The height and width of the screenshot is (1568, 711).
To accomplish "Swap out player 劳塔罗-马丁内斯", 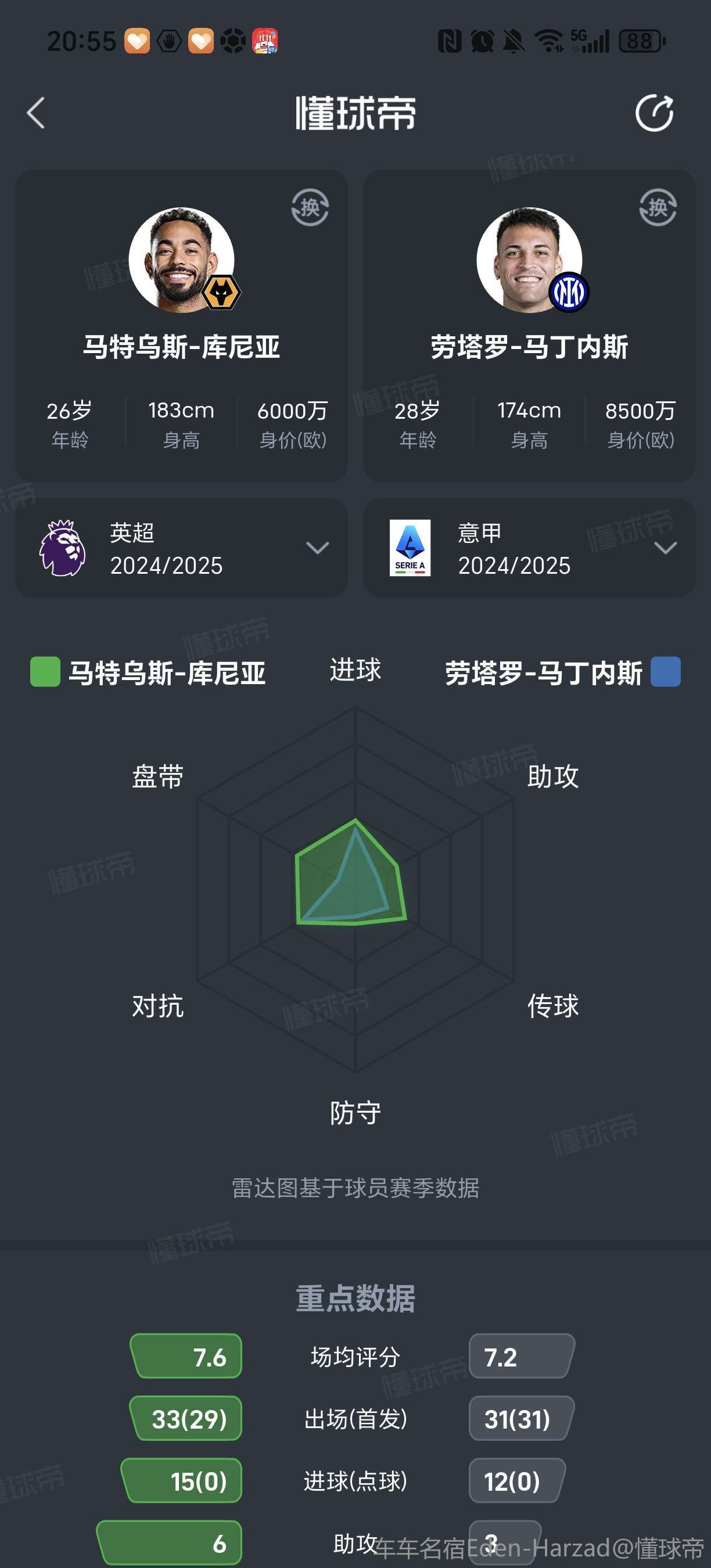I will [658, 208].
